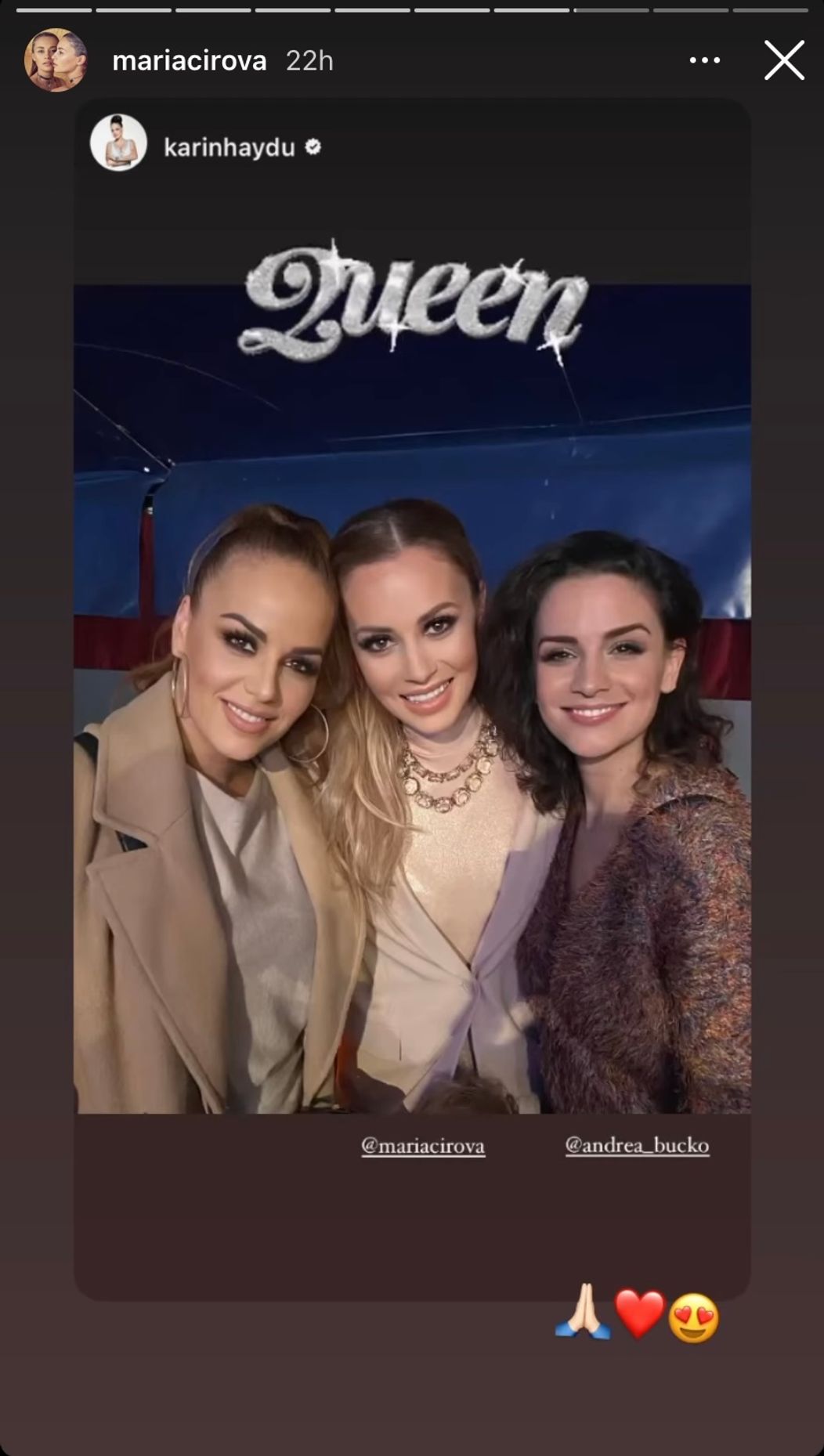Screen dimensions: 824x1456
Task: Tap the @mariacirova mention
Action: (423, 1147)
